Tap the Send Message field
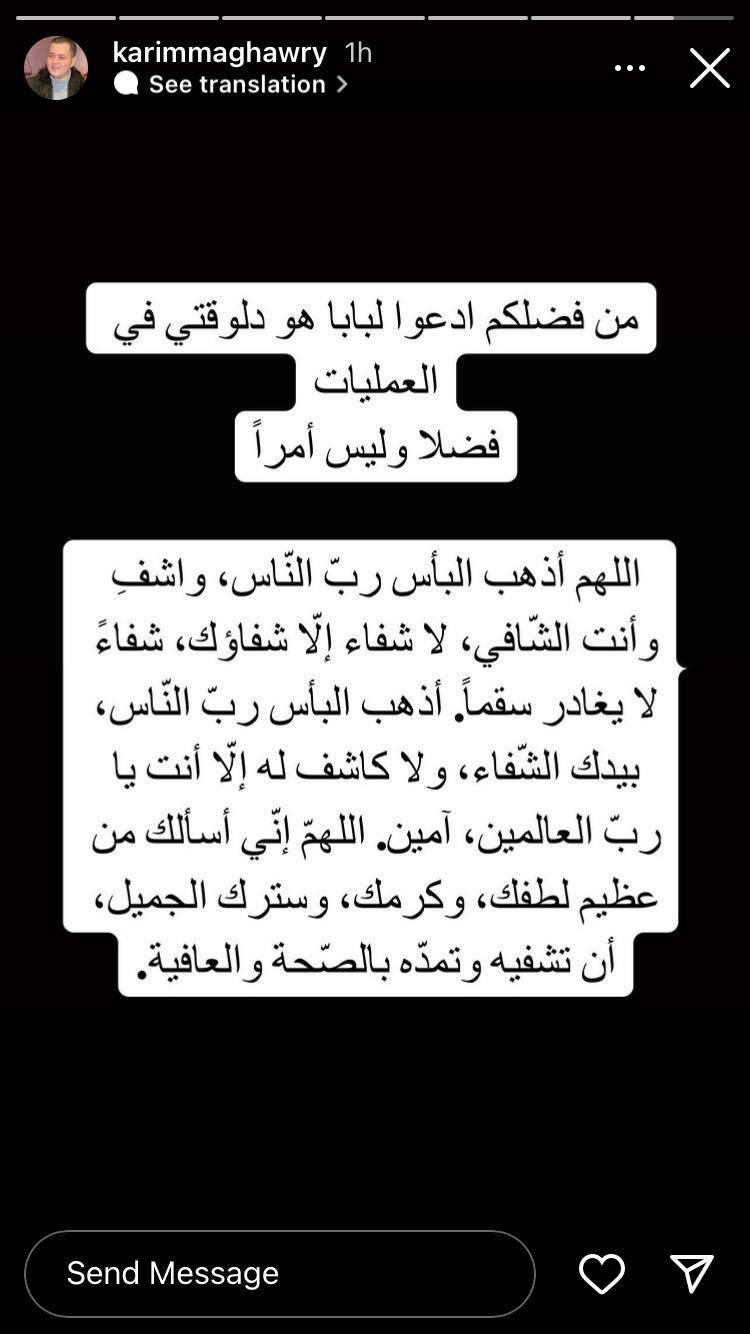750x1334 pixels. click(280, 1273)
